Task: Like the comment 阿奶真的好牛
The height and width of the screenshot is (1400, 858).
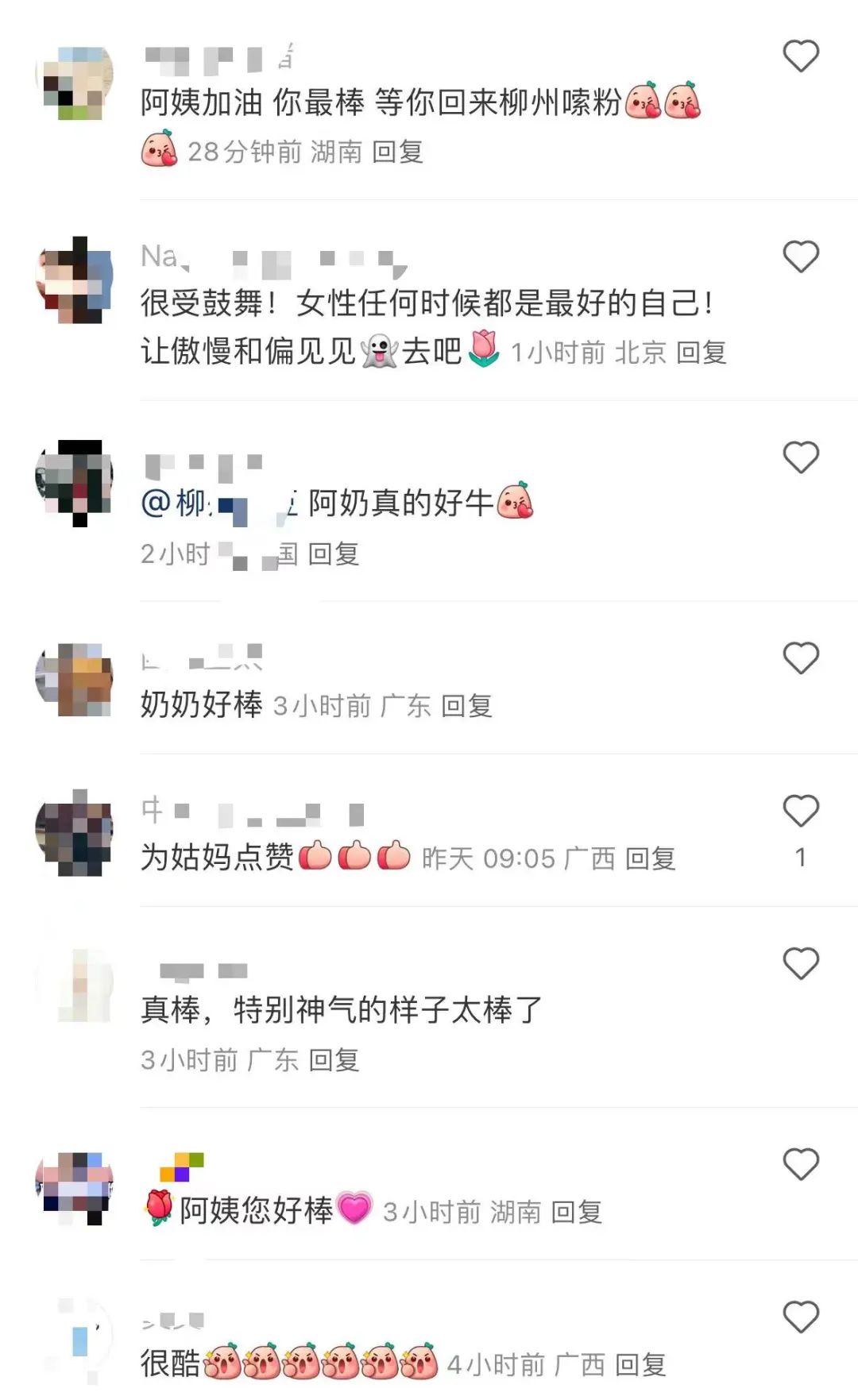Action: (800, 458)
